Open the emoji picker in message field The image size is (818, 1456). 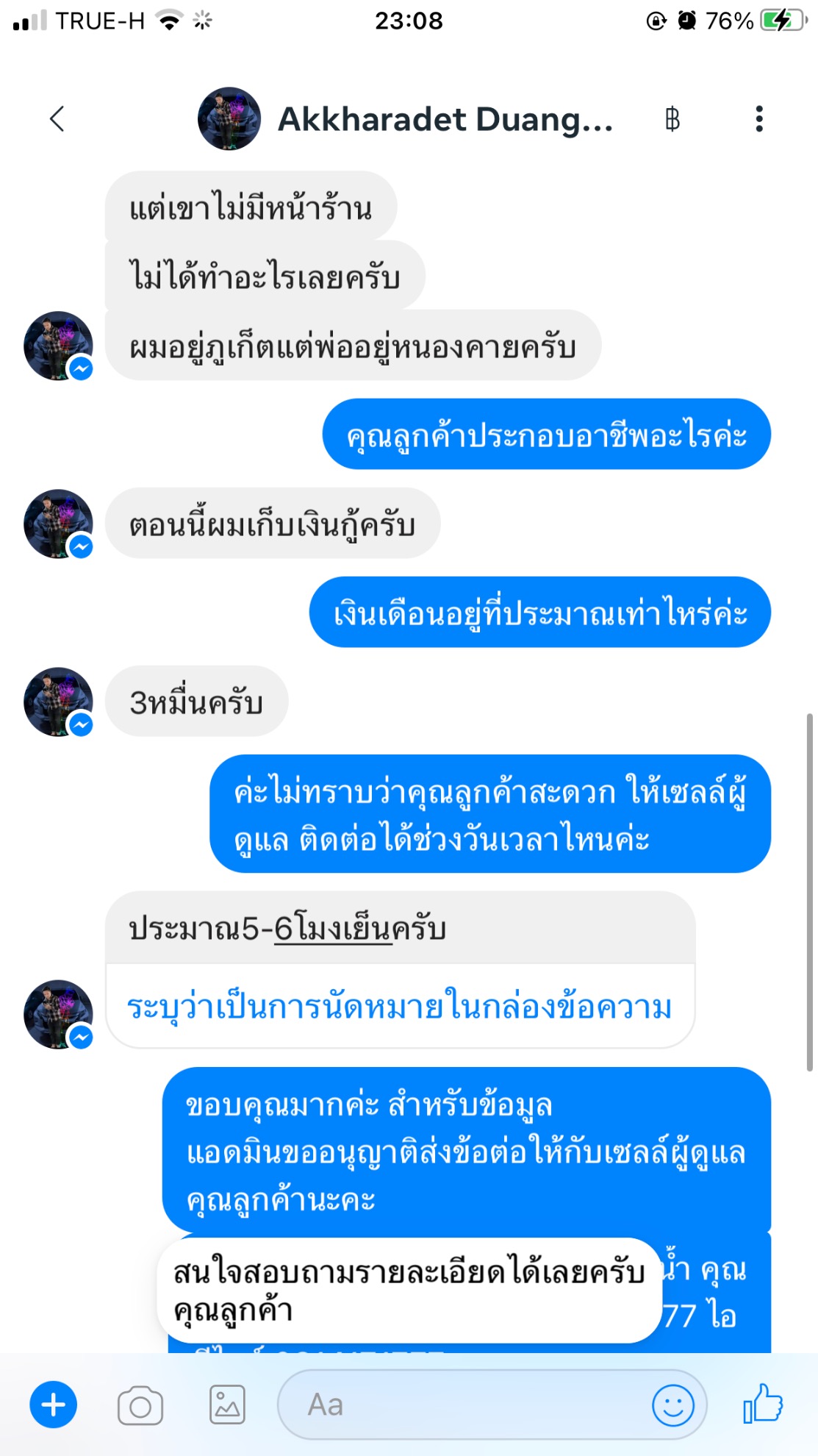(x=672, y=1405)
